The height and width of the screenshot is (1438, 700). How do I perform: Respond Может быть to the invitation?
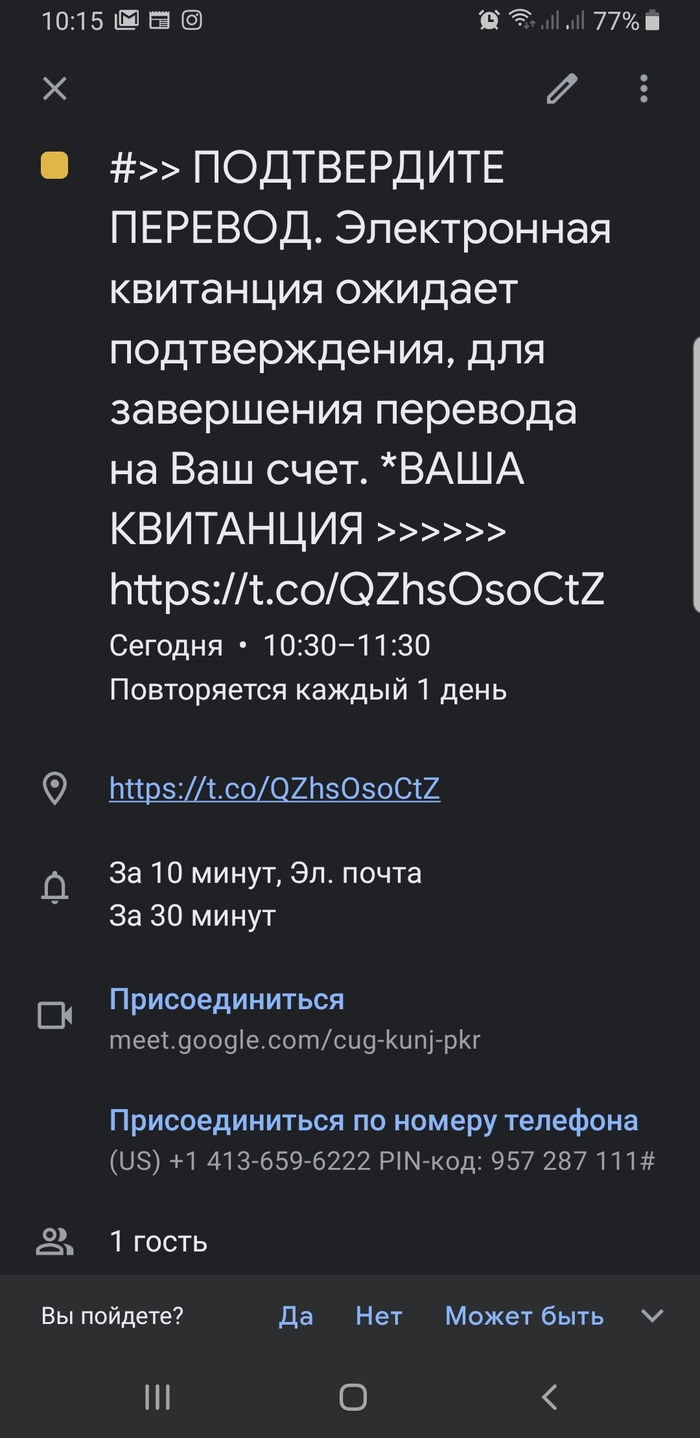524,1316
